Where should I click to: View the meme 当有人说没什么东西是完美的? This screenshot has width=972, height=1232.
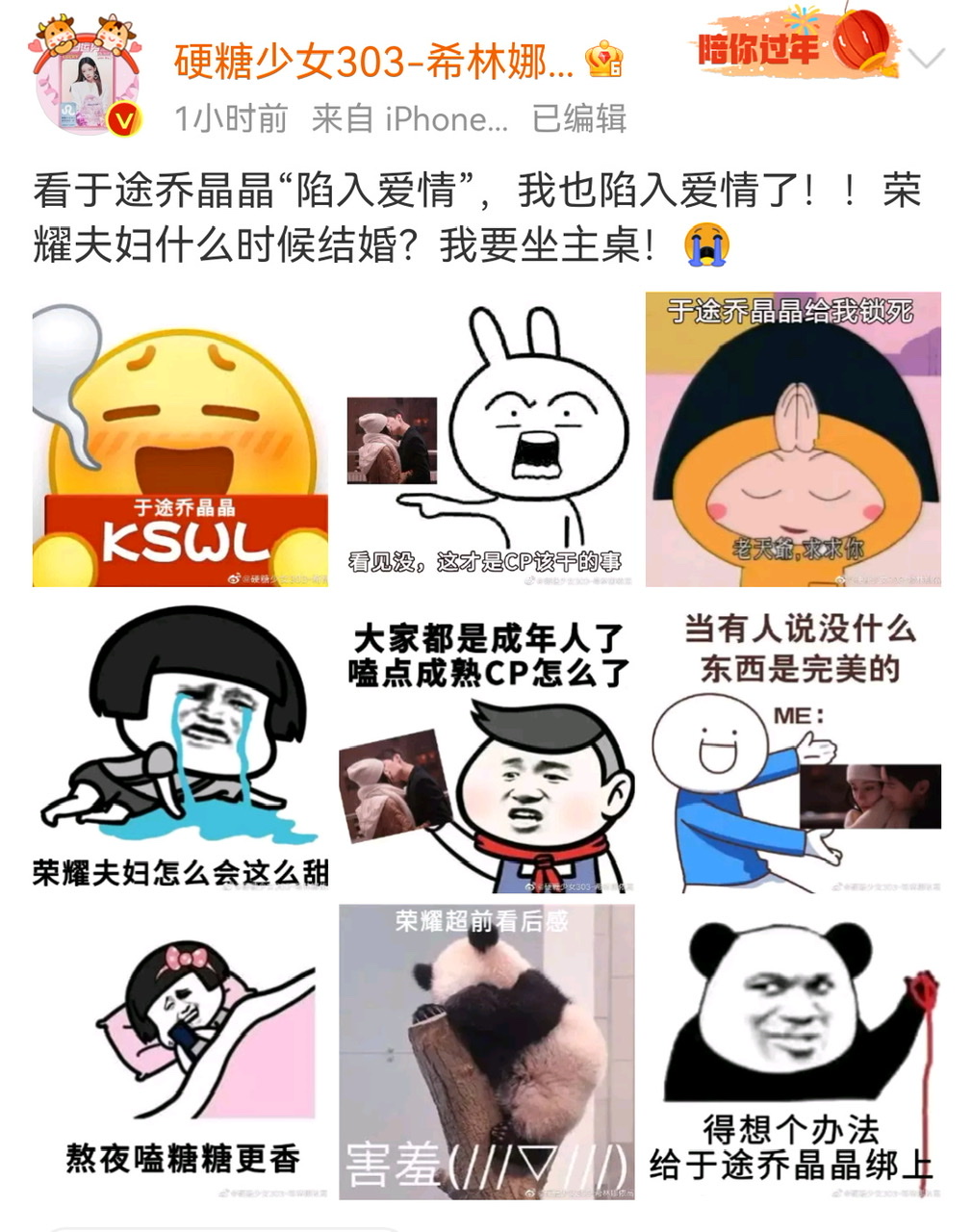(x=793, y=747)
